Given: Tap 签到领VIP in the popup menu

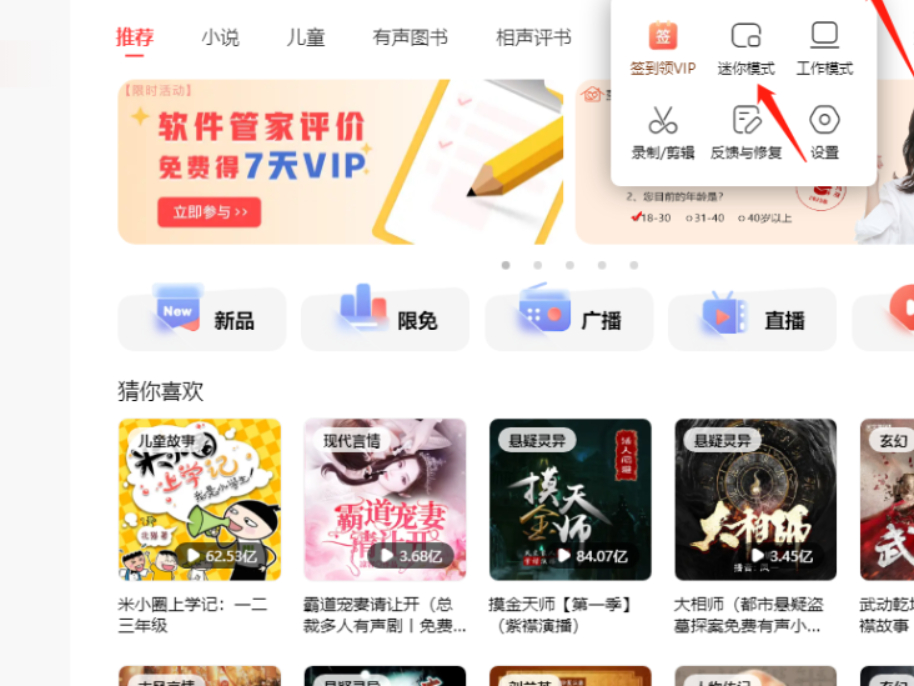Looking at the screenshot, I should coord(663,49).
